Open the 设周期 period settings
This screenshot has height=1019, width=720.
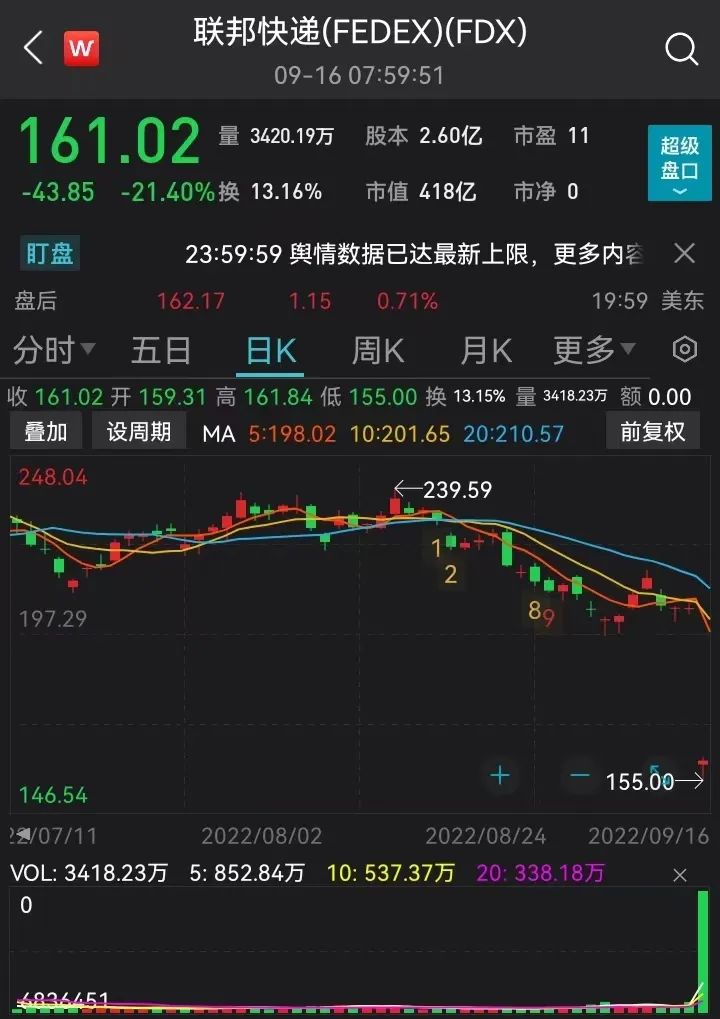(139, 432)
